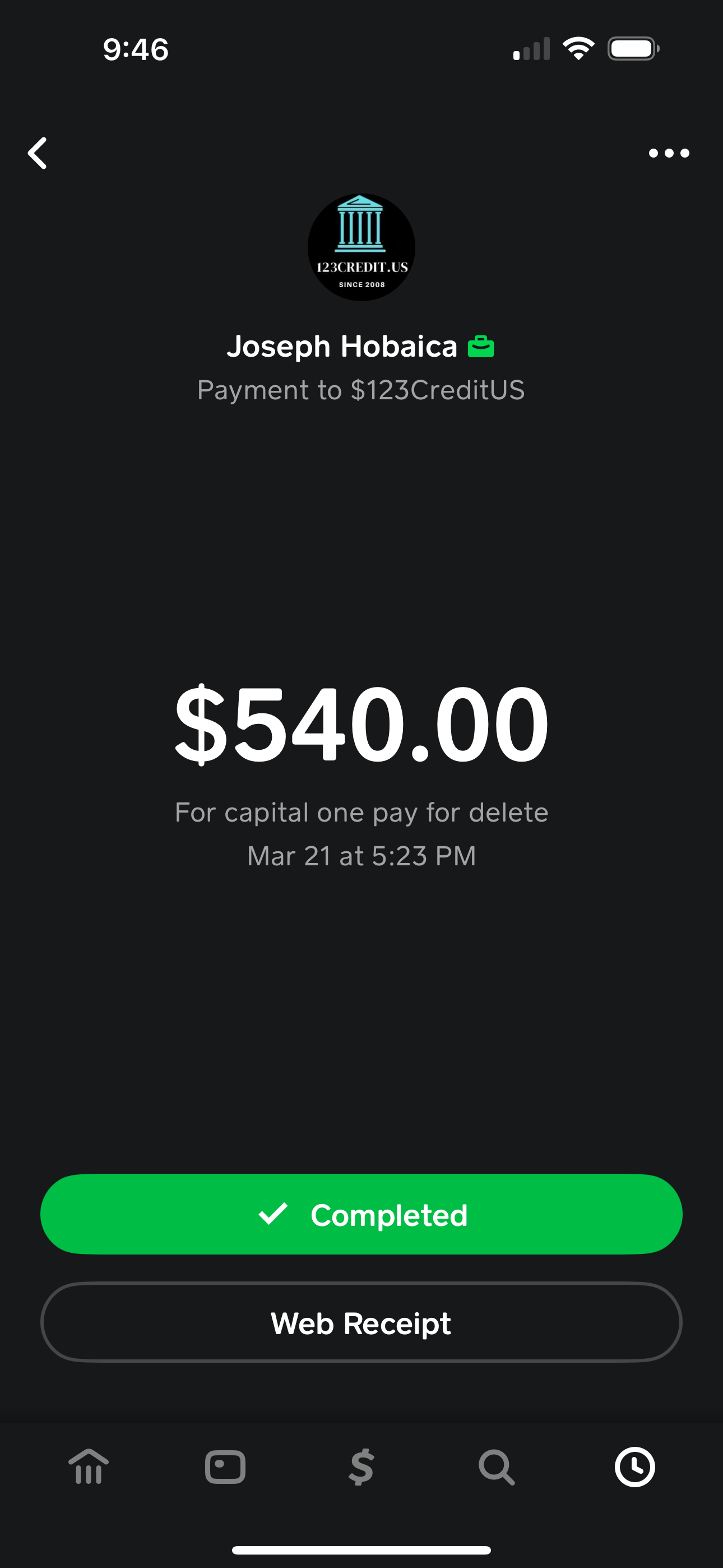The width and height of the screenshot is (723, 1568).
Task: Open the Cash Card tab
Action: [x=225, y=1467]
